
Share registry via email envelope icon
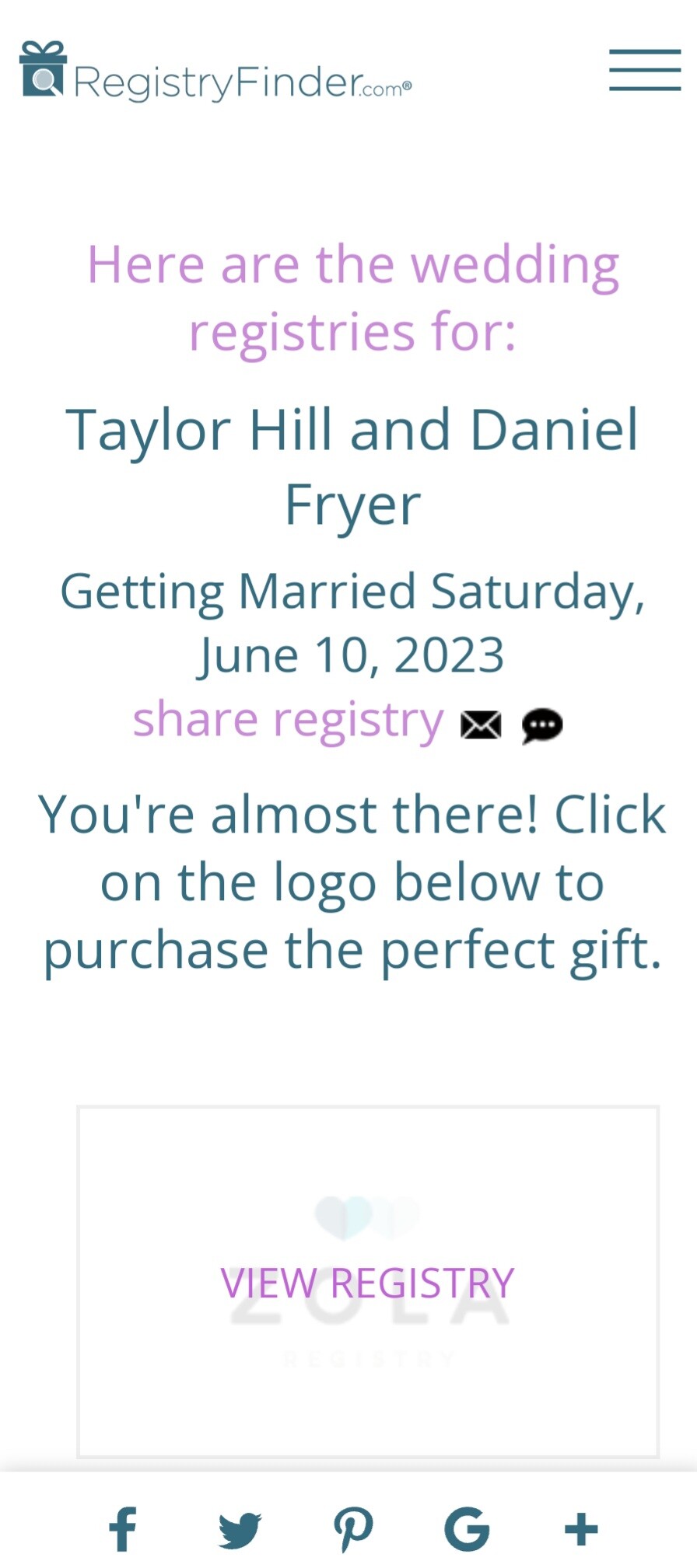tap(481, 725)
